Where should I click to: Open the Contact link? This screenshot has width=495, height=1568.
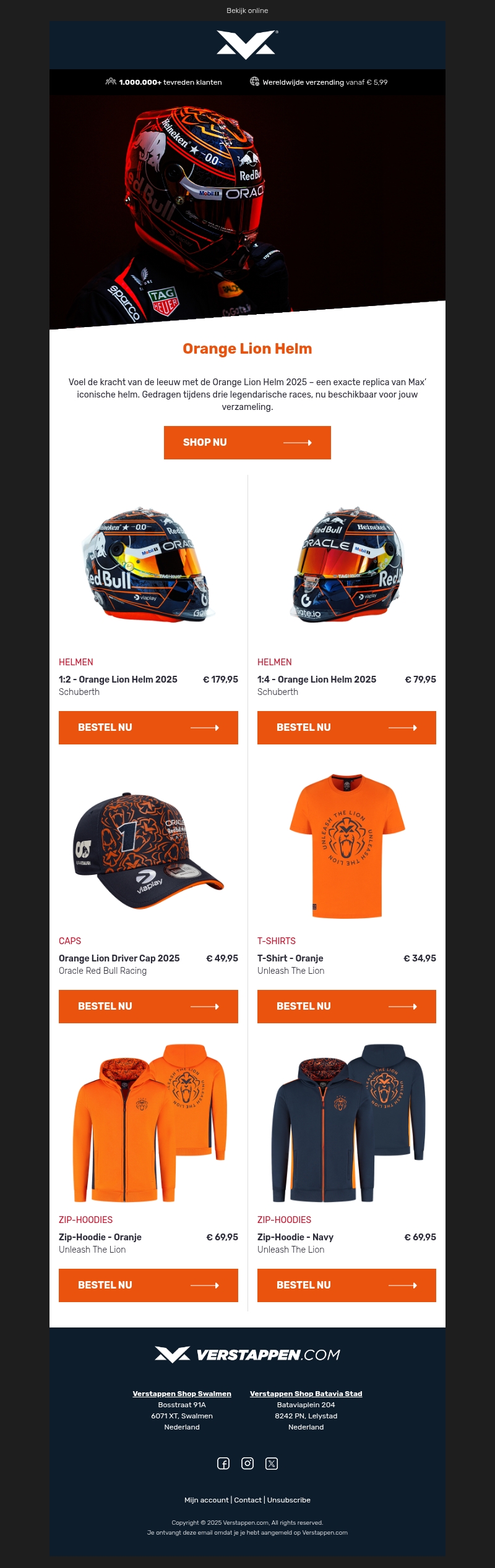[x=247, y=1500]
